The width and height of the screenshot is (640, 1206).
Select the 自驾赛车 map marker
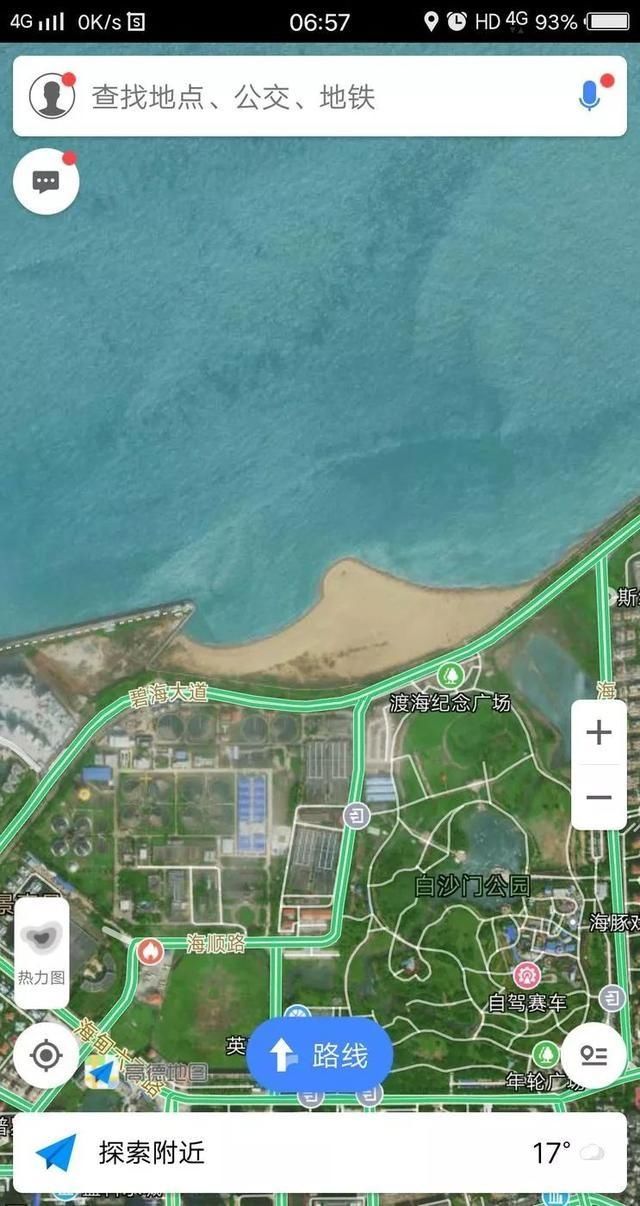(x=527, y=975)
